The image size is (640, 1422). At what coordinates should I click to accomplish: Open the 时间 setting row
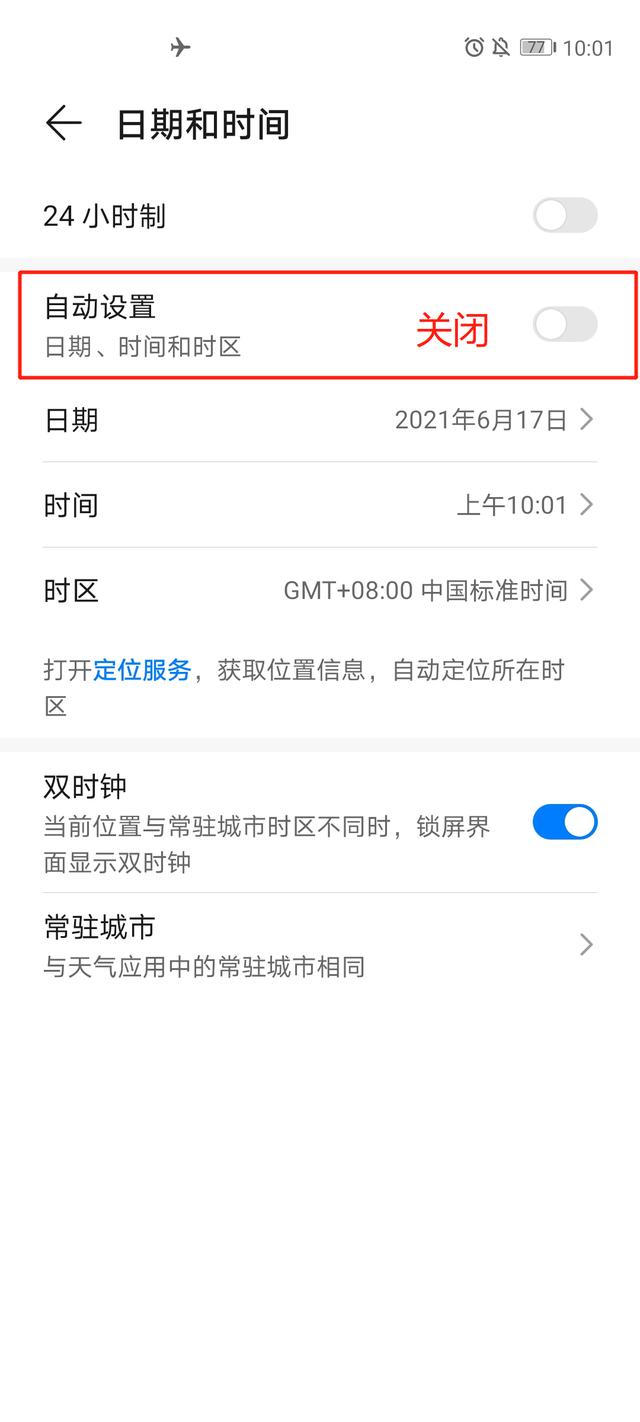(320, 505)
